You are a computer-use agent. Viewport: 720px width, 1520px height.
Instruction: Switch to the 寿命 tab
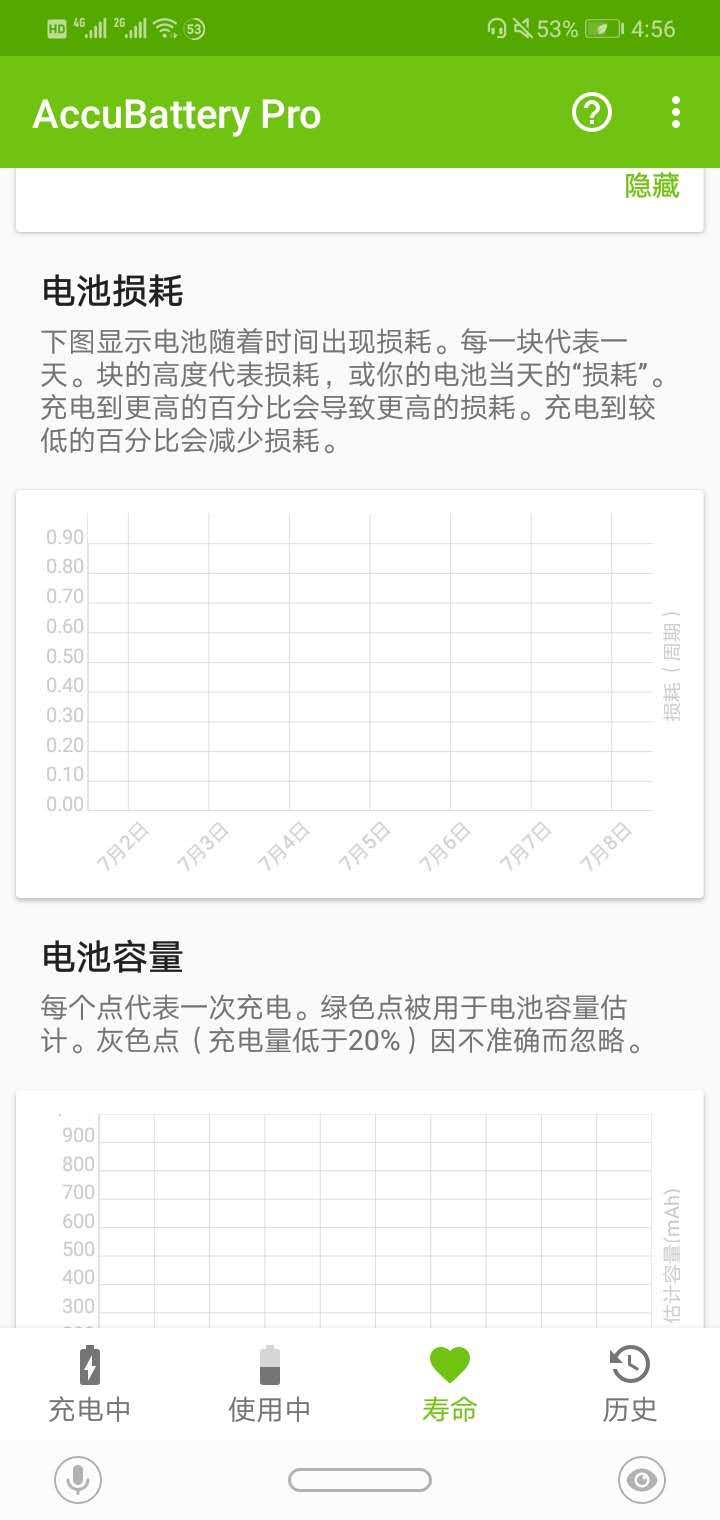(x=449, y=1385)
